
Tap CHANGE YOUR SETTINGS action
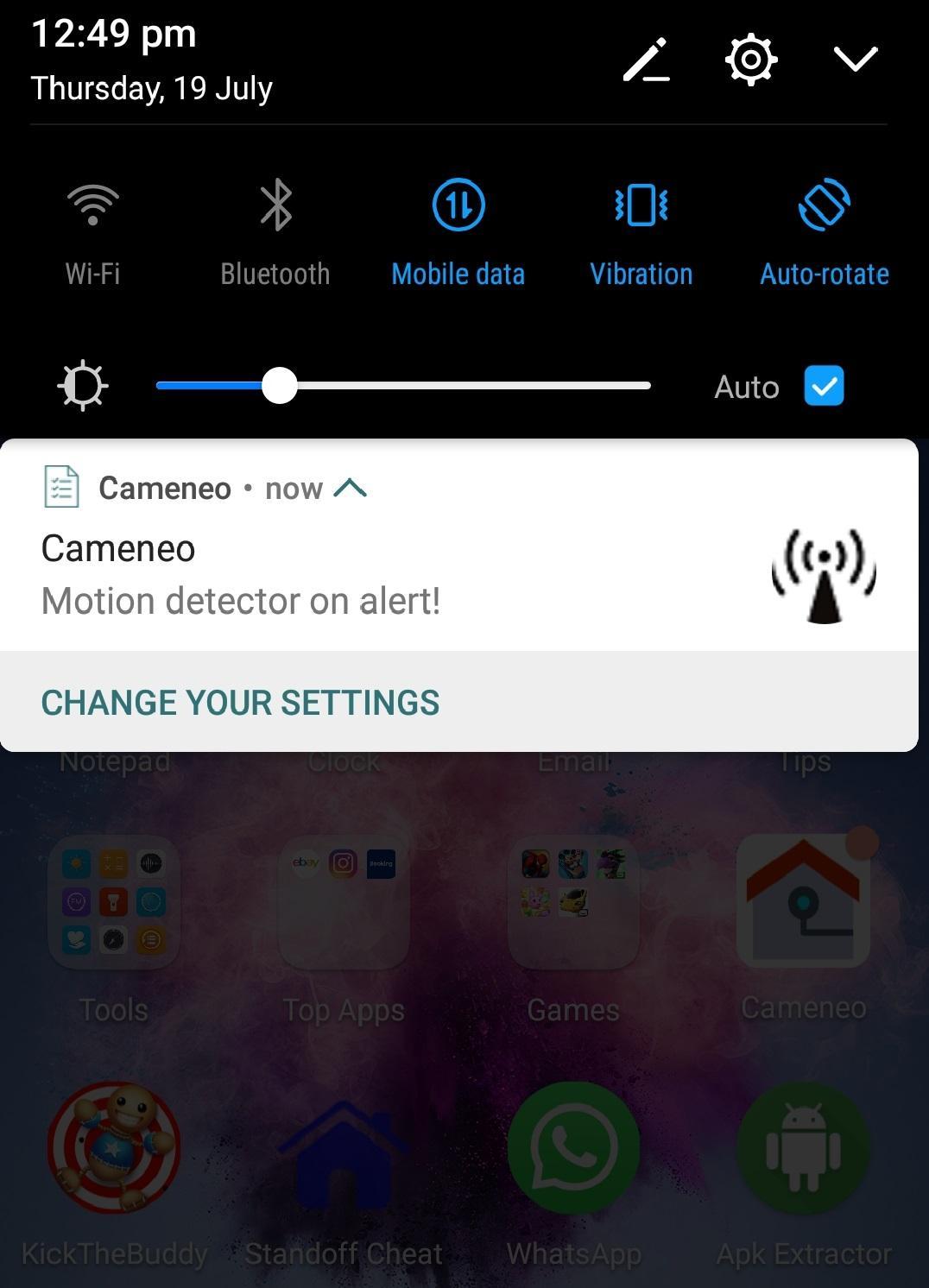pyautogui.click(x=240, y=703)
